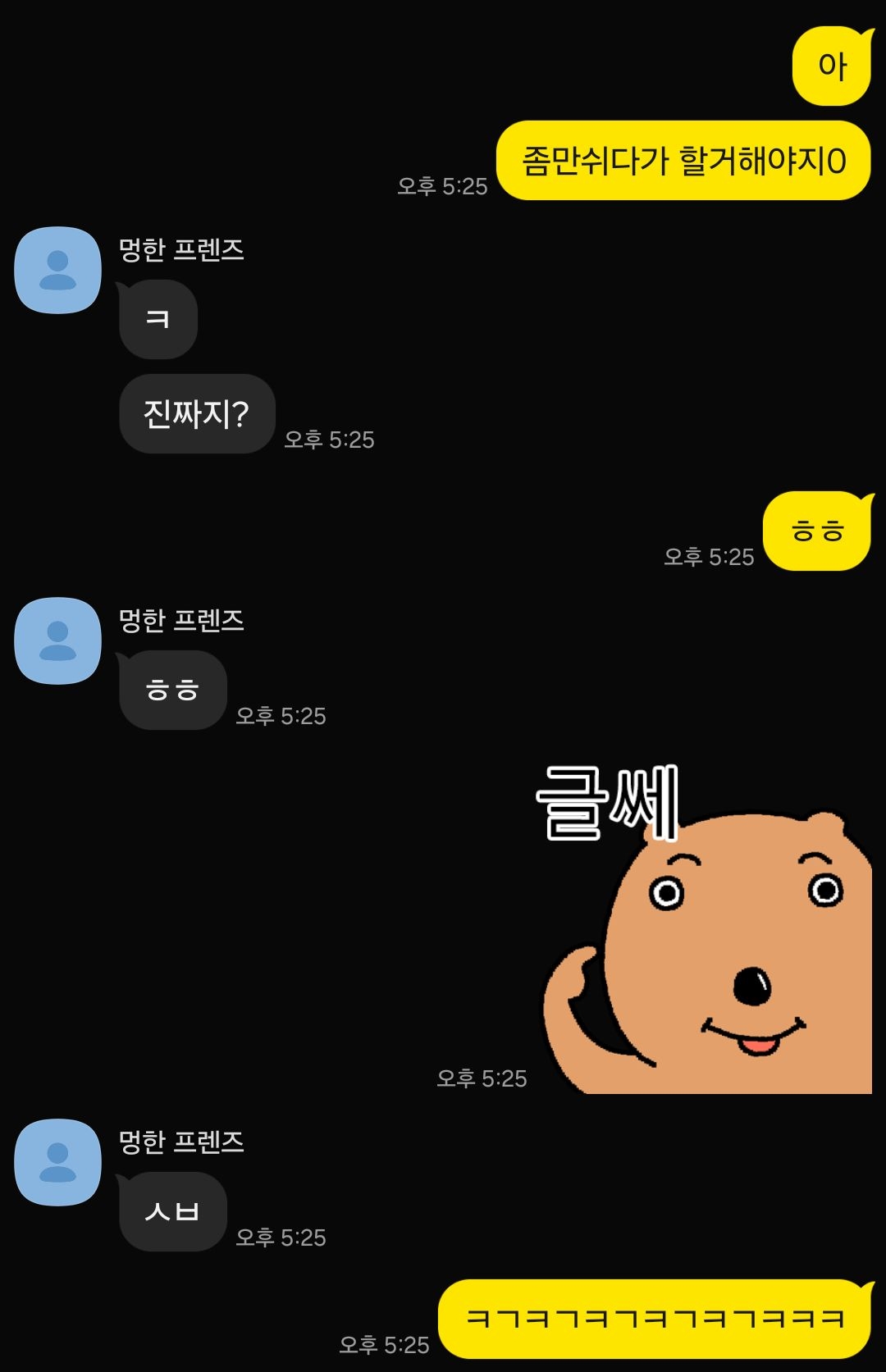Open 멍한 프렌즈's avatar beside the ㅎㅎ reply
This screenshot has width=886, height=1372.
(57, 641)
